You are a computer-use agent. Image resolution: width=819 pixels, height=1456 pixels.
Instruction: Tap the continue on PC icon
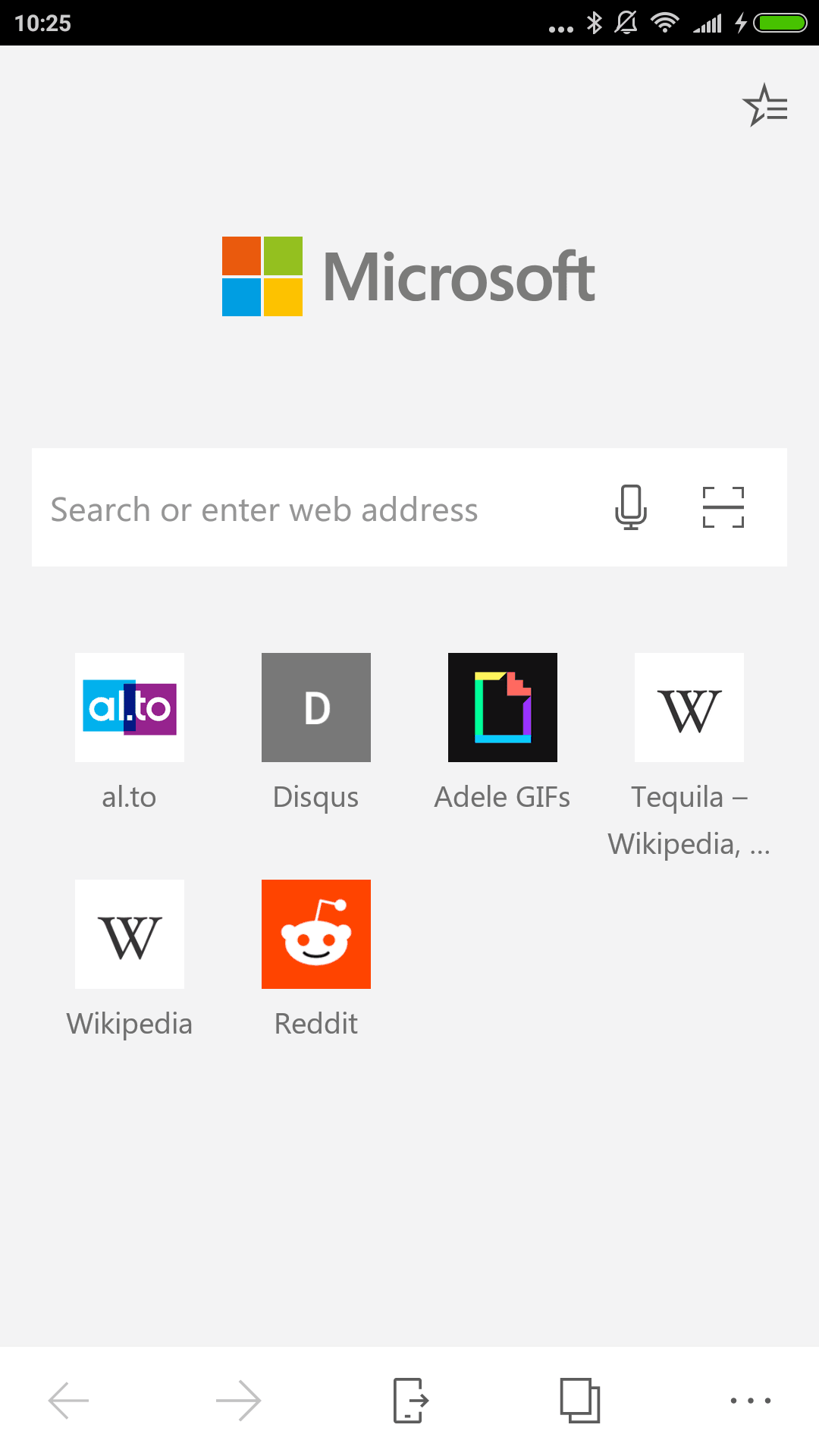coord(410,1400)
